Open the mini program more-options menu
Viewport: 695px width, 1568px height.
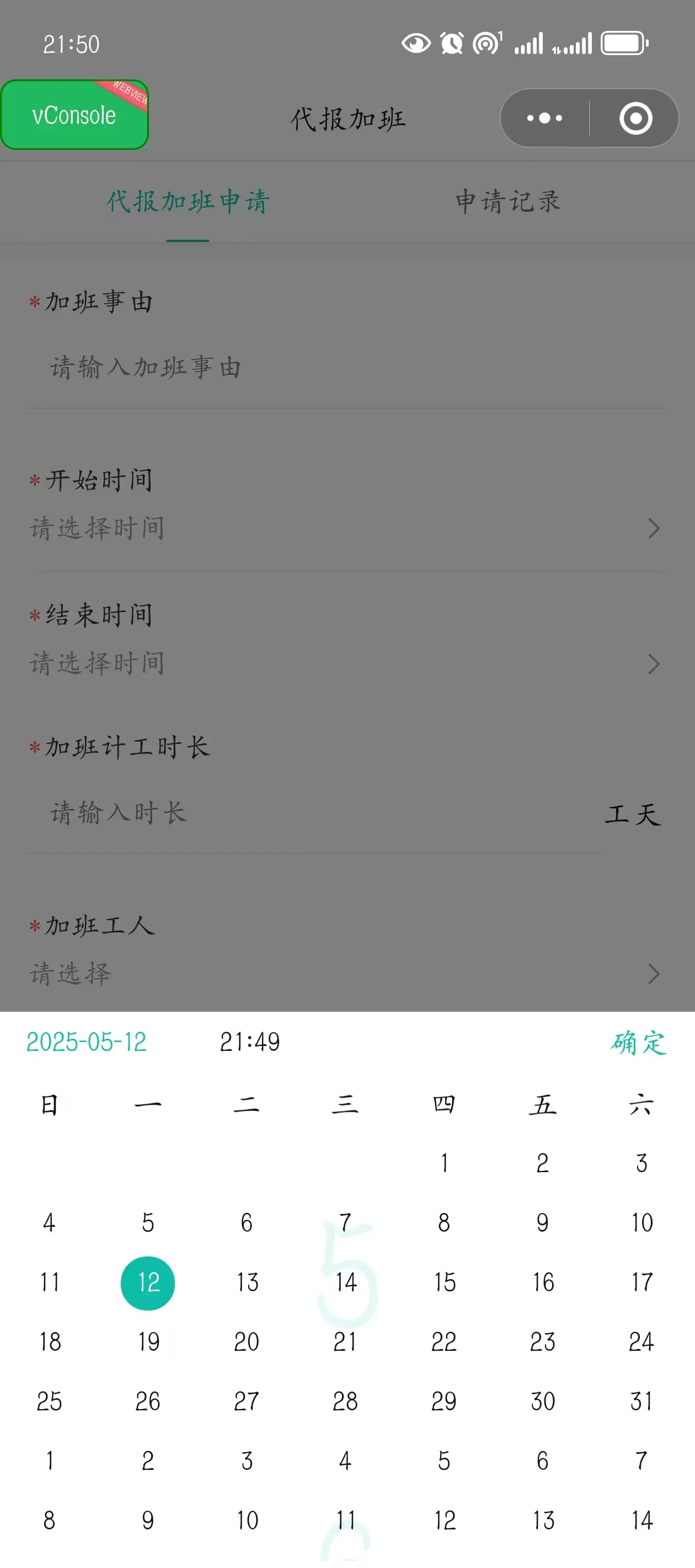(544, 118)
